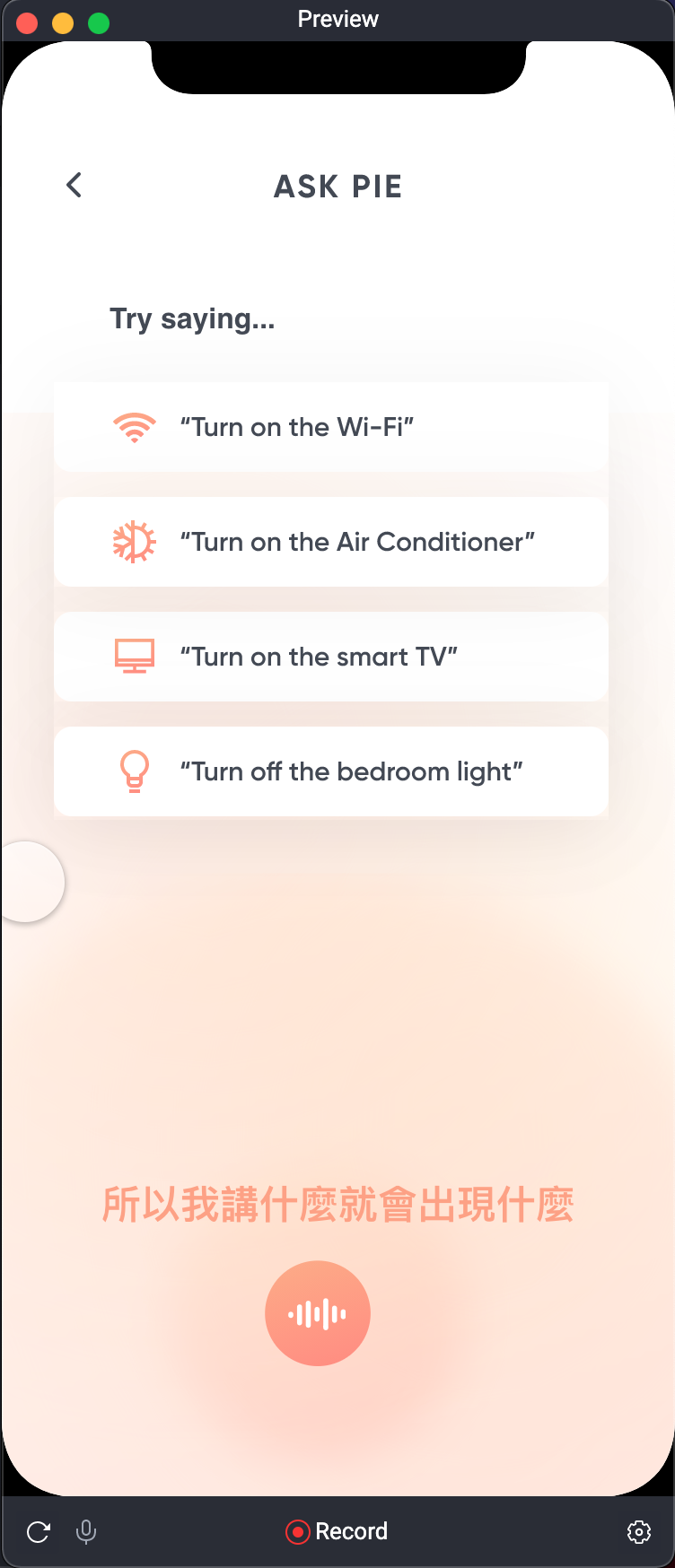
Task: Choose the "Turn on the Air Conditioner" suggestion
Action: click(x=331, y=542)
